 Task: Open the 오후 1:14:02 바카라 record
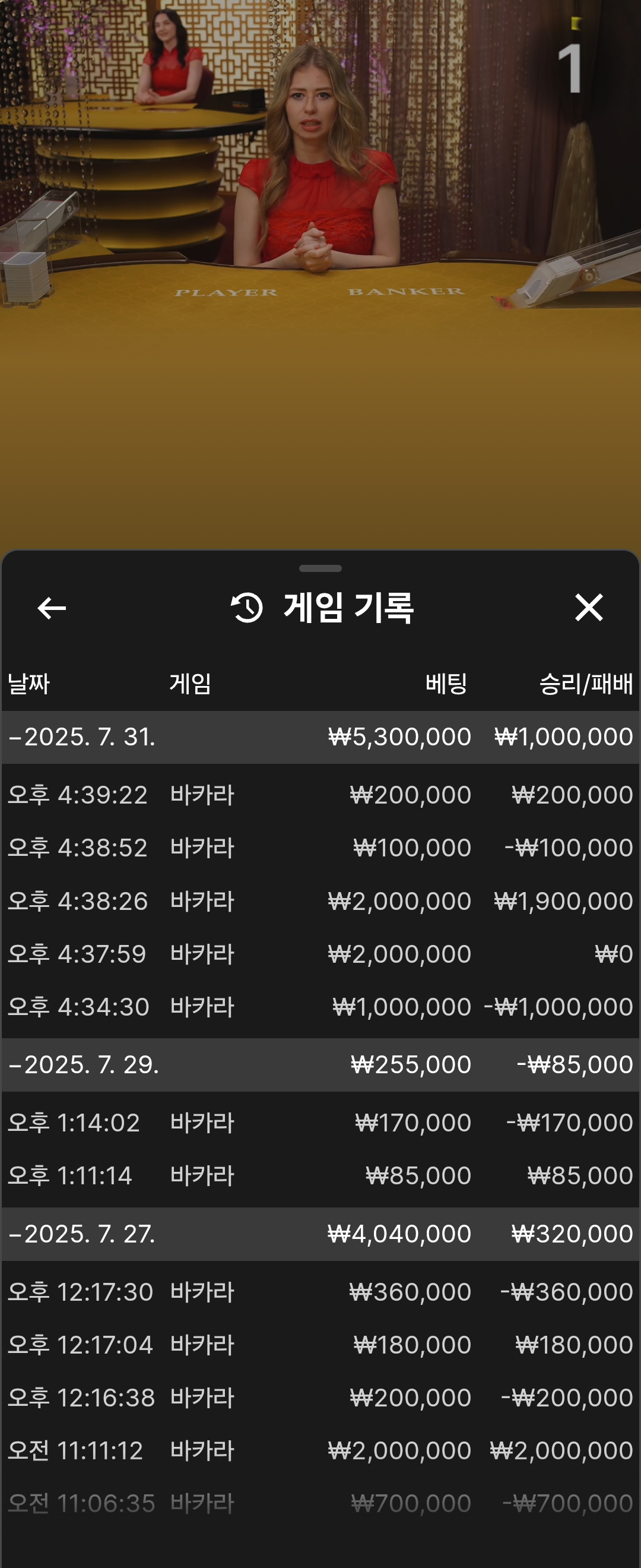[x=320, y=1122]
